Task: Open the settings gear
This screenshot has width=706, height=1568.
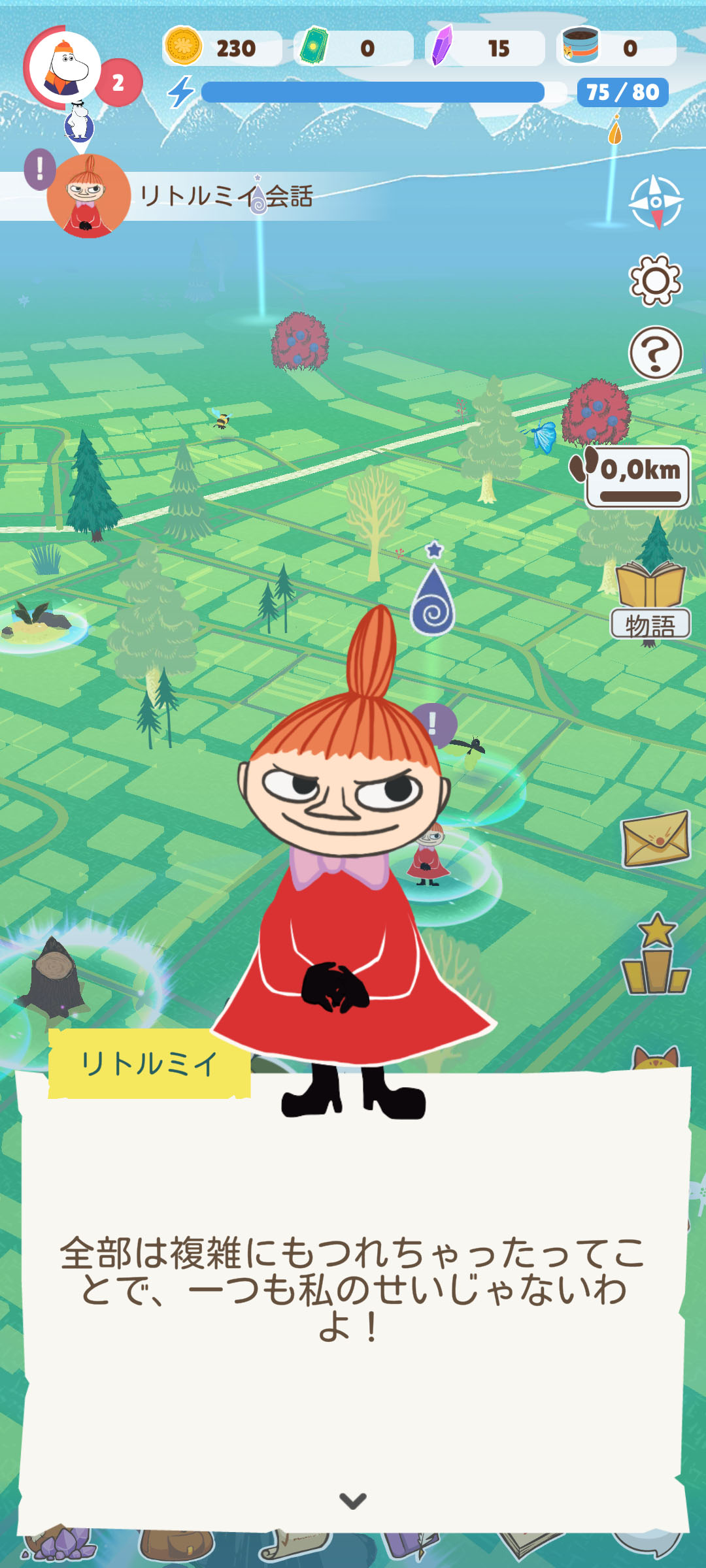Action: (x=655, y=281)
